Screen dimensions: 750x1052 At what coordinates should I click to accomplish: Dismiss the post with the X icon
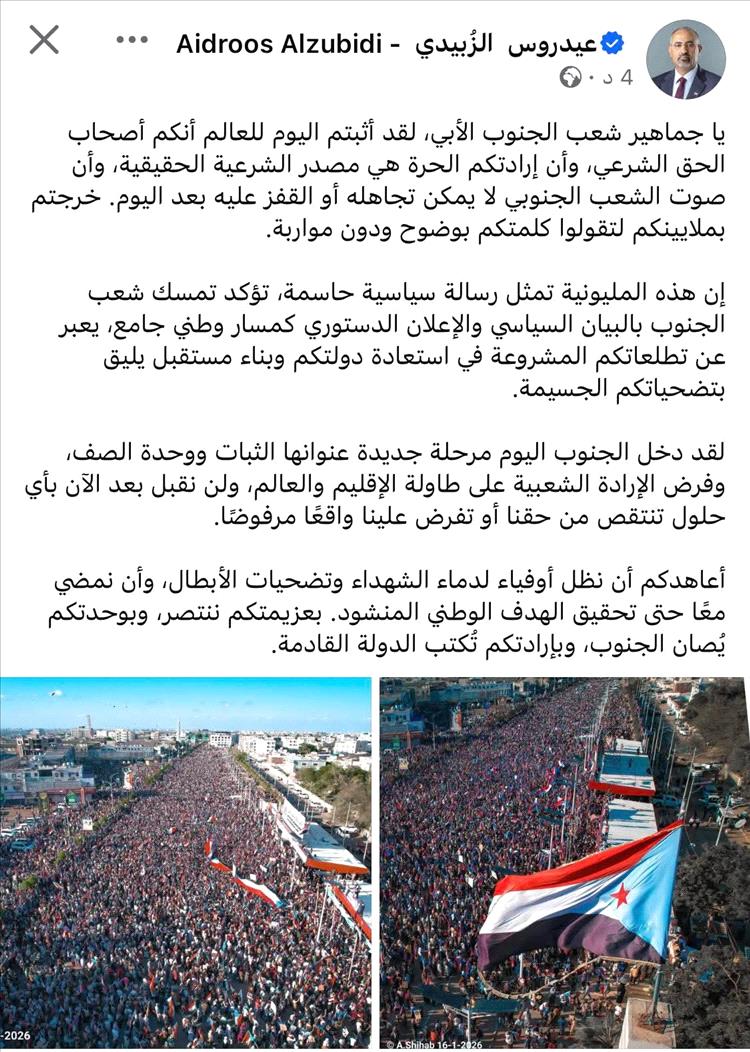click(x=44, y=40)
